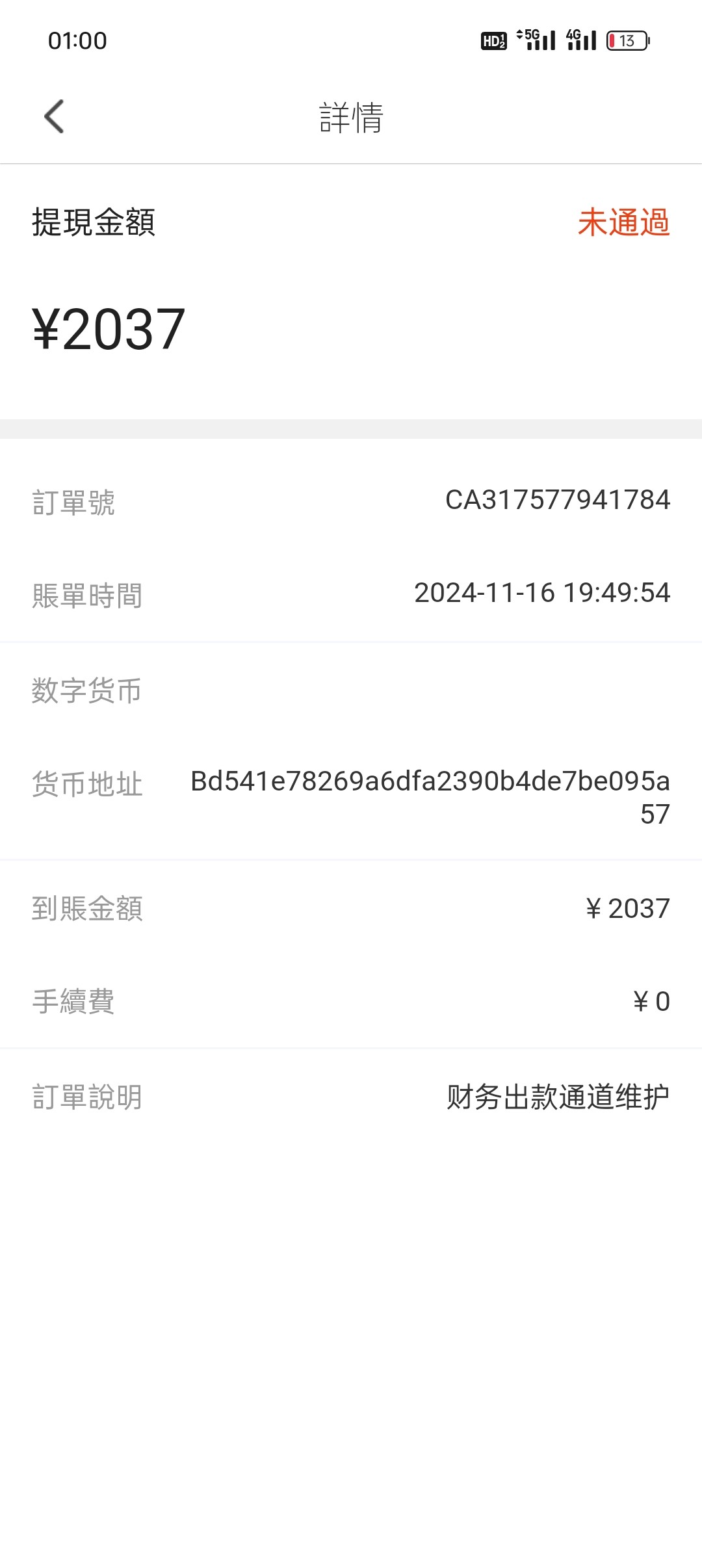Select the 詳情 title bar
The width and height of the screenshot is (702, 1568).
click(351, 116)
